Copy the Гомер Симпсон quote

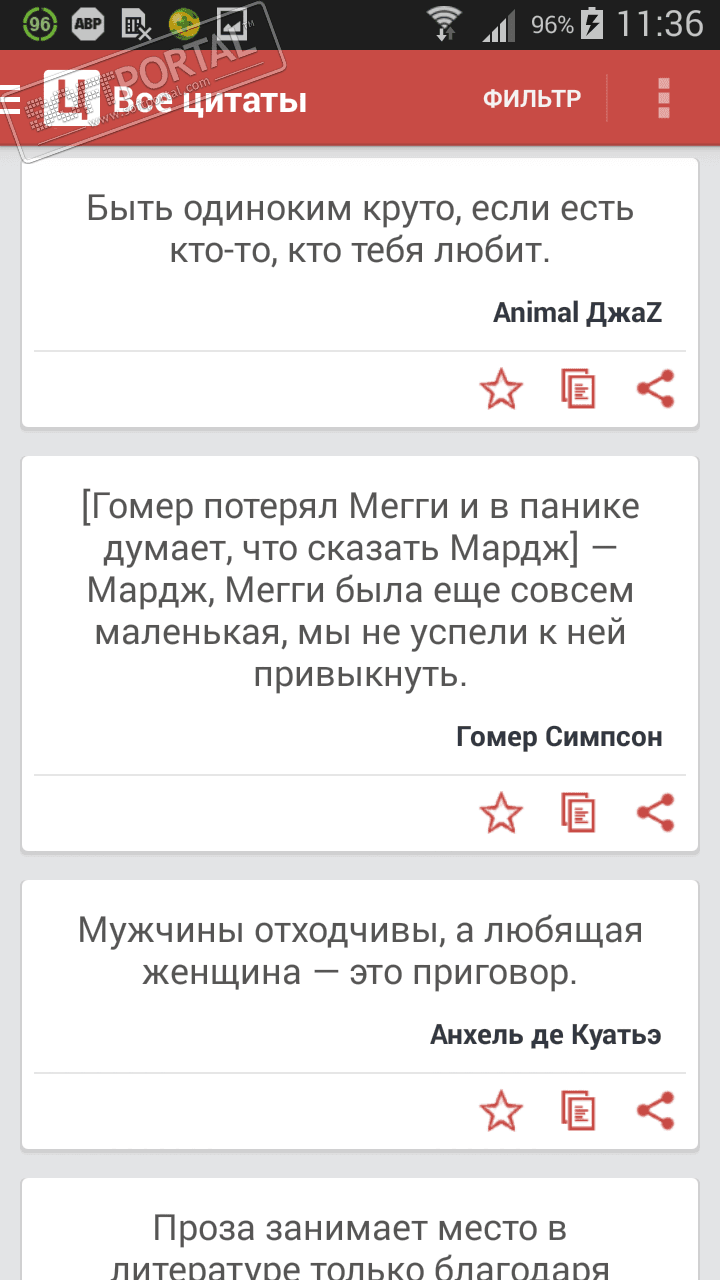pos(578,813)
